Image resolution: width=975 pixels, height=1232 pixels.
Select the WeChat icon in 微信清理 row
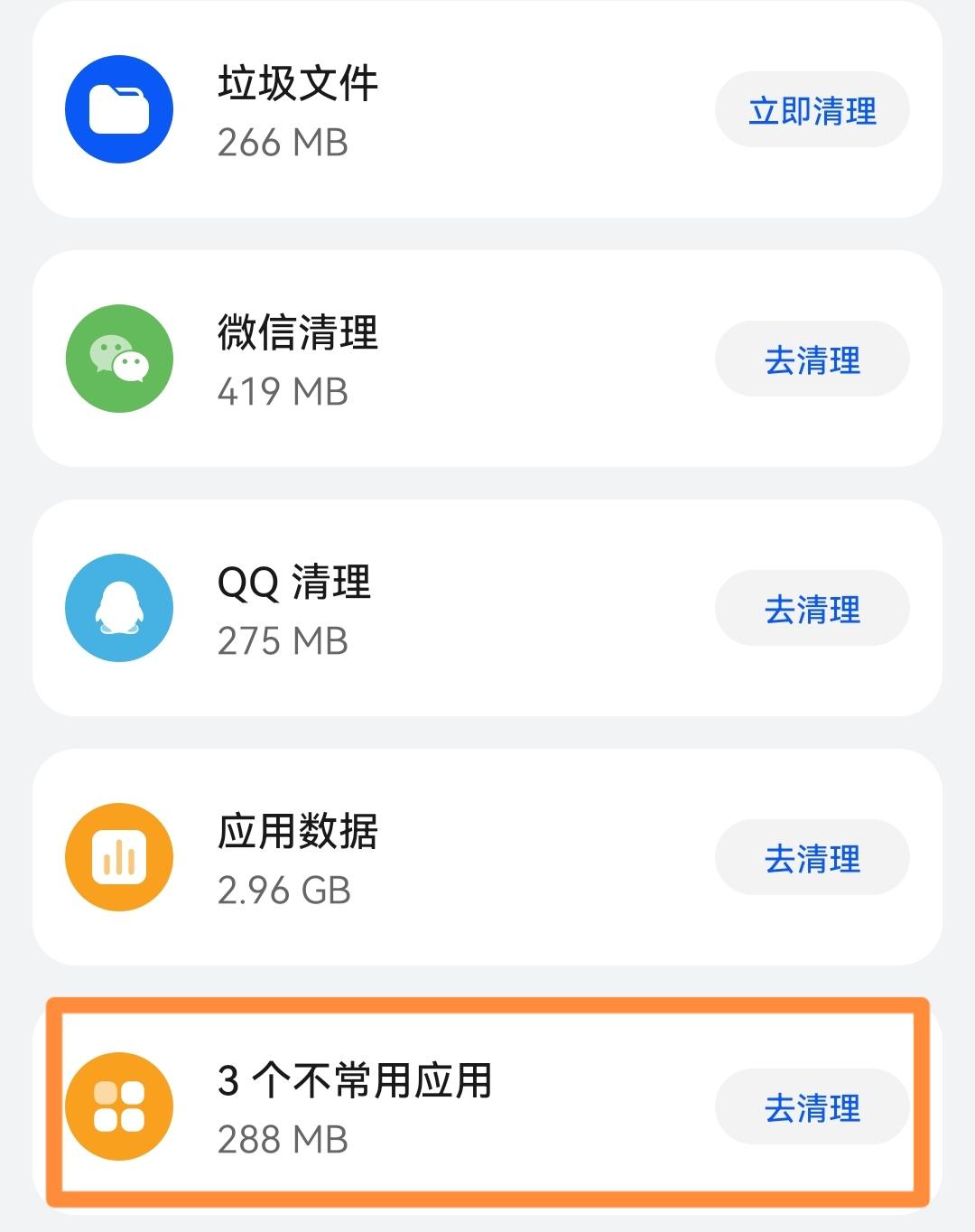click(x=118, y=359)
